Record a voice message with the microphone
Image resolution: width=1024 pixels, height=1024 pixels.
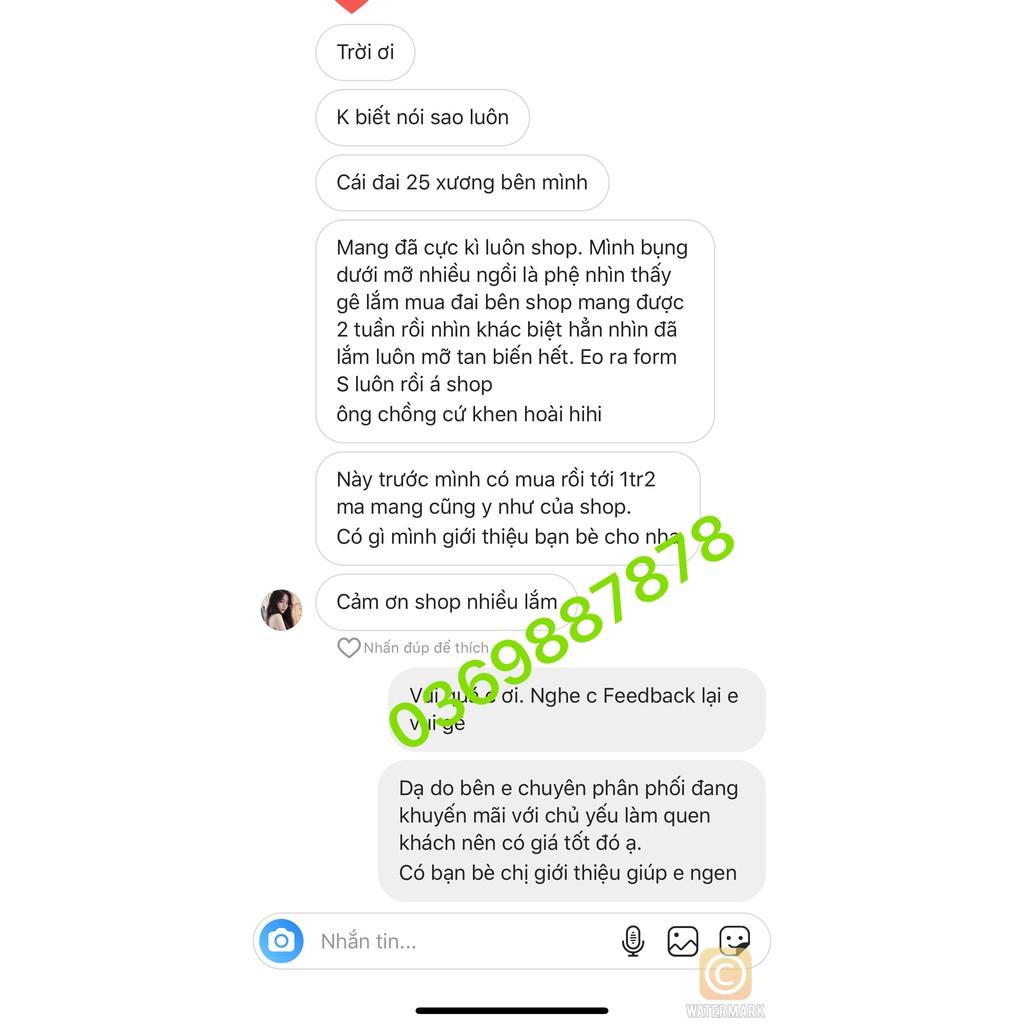coord(633,941)
